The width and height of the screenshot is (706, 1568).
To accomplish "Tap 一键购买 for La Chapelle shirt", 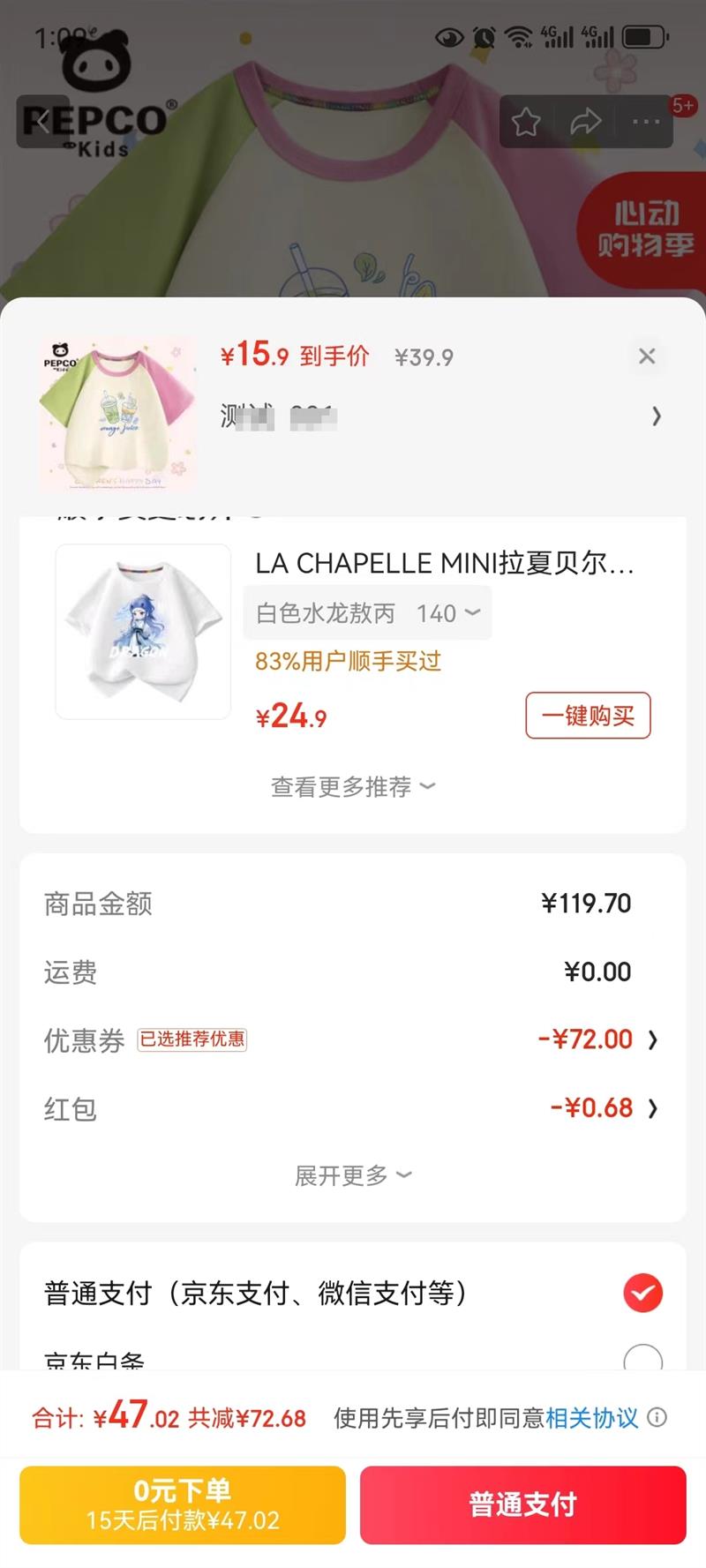I will 588,716.
